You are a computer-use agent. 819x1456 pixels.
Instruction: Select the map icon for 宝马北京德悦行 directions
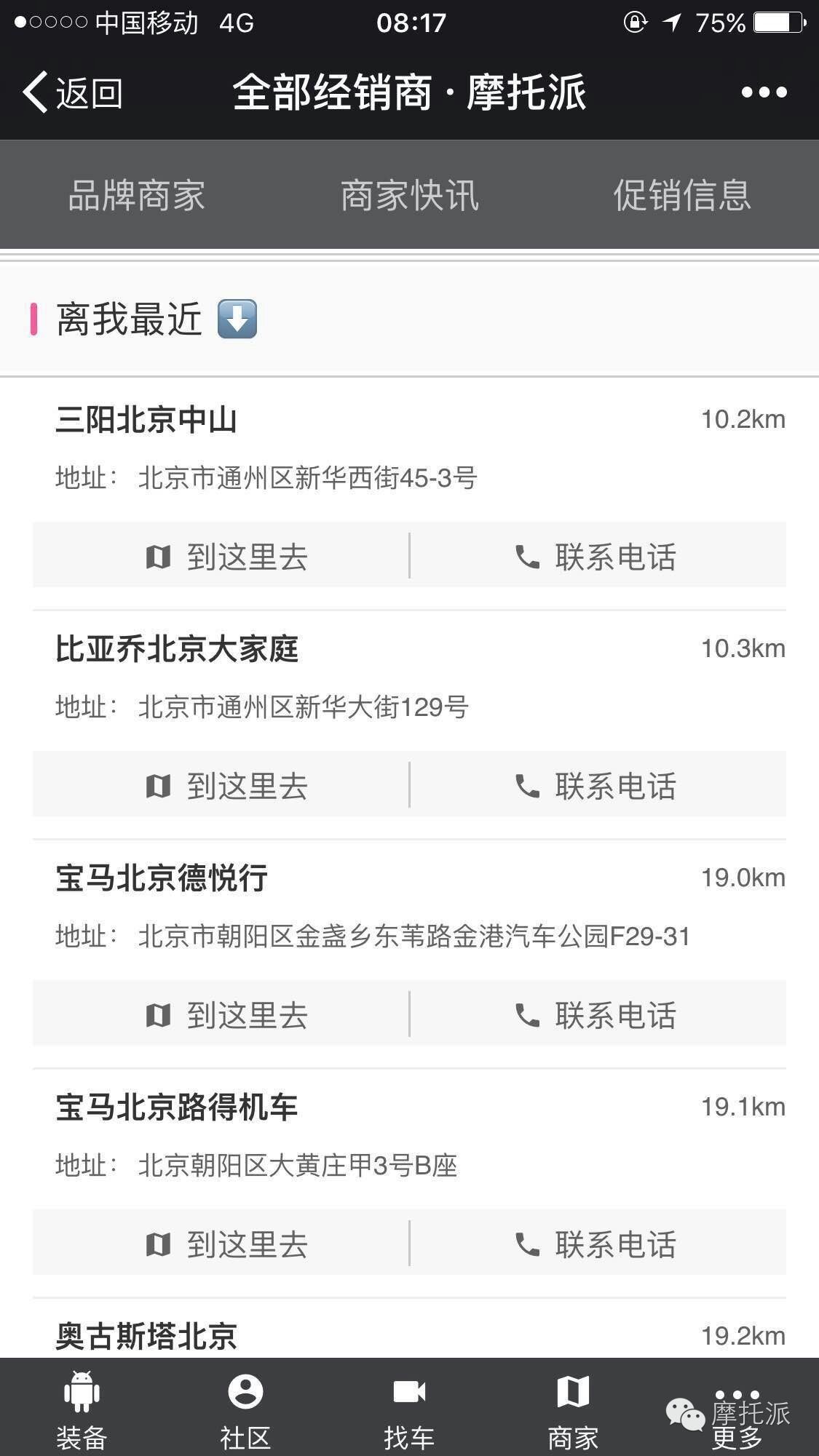pyautogui.click(x=159, y=1013)
